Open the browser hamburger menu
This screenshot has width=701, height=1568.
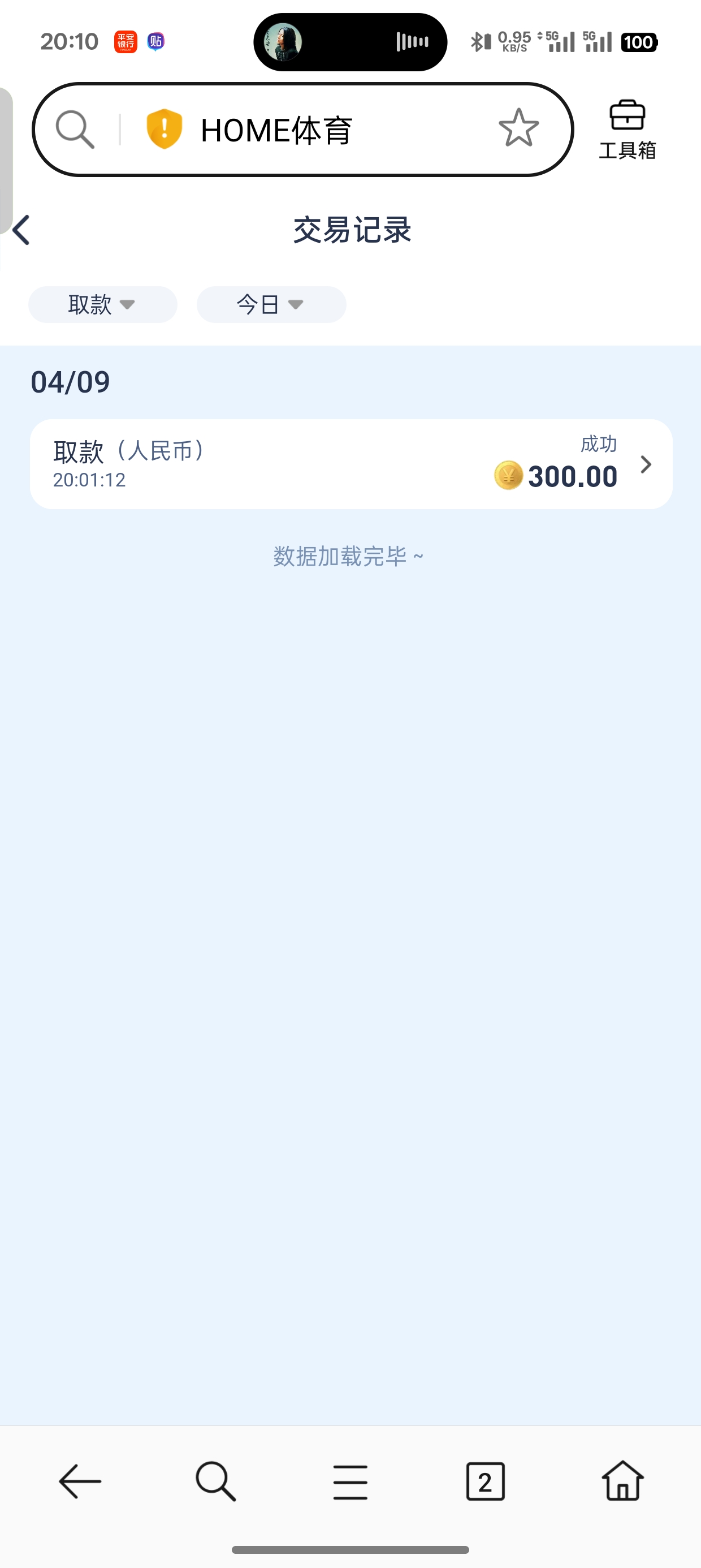(x=350, y=1481)
